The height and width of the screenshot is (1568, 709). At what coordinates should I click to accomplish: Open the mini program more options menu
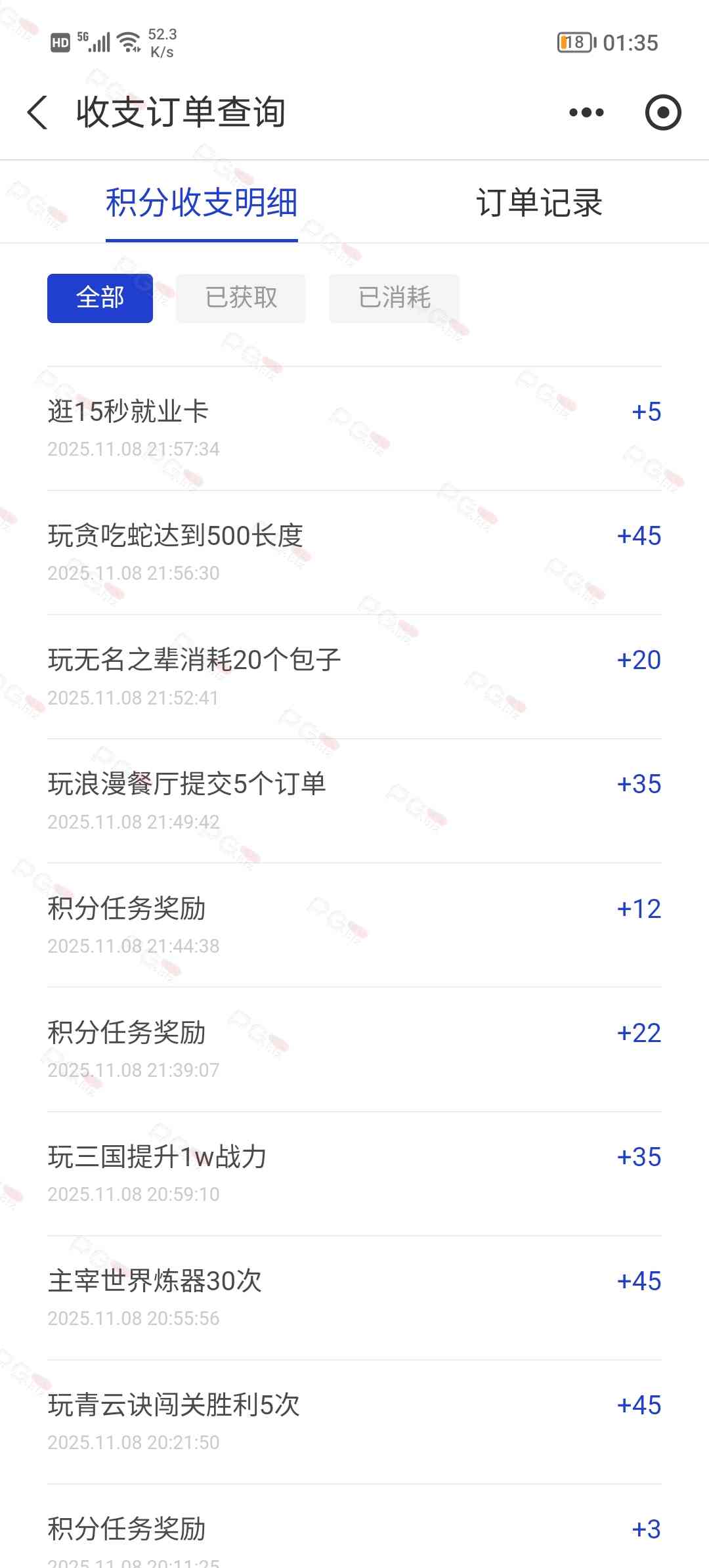point(586,112)
